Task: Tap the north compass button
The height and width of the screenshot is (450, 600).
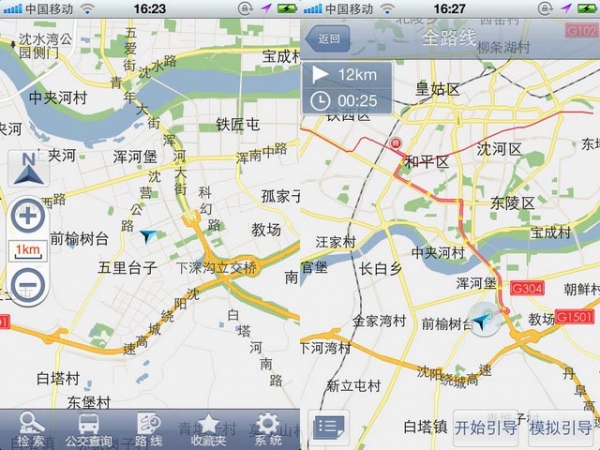Action: point(28,170)
